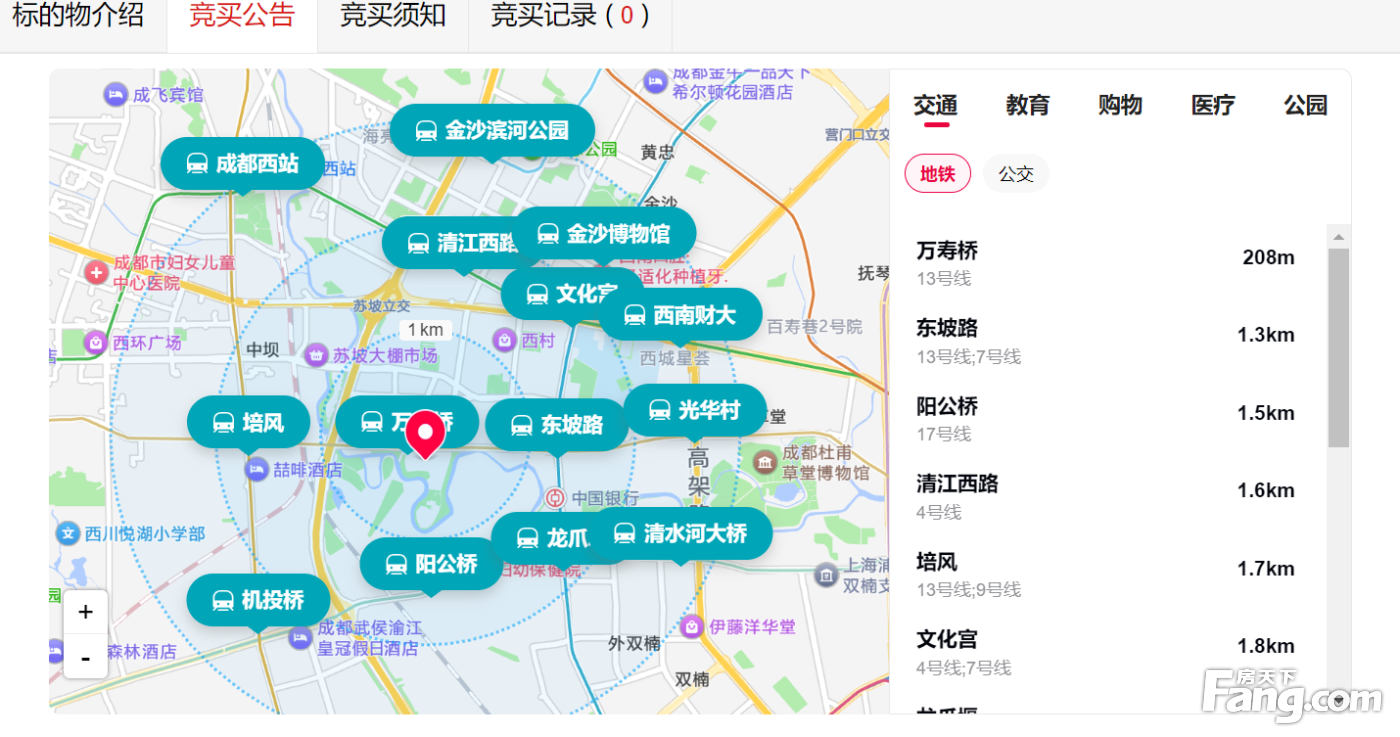Tap the 金沙滨河公园 map marker
The image size is (1400, 737).
[492, 130]
